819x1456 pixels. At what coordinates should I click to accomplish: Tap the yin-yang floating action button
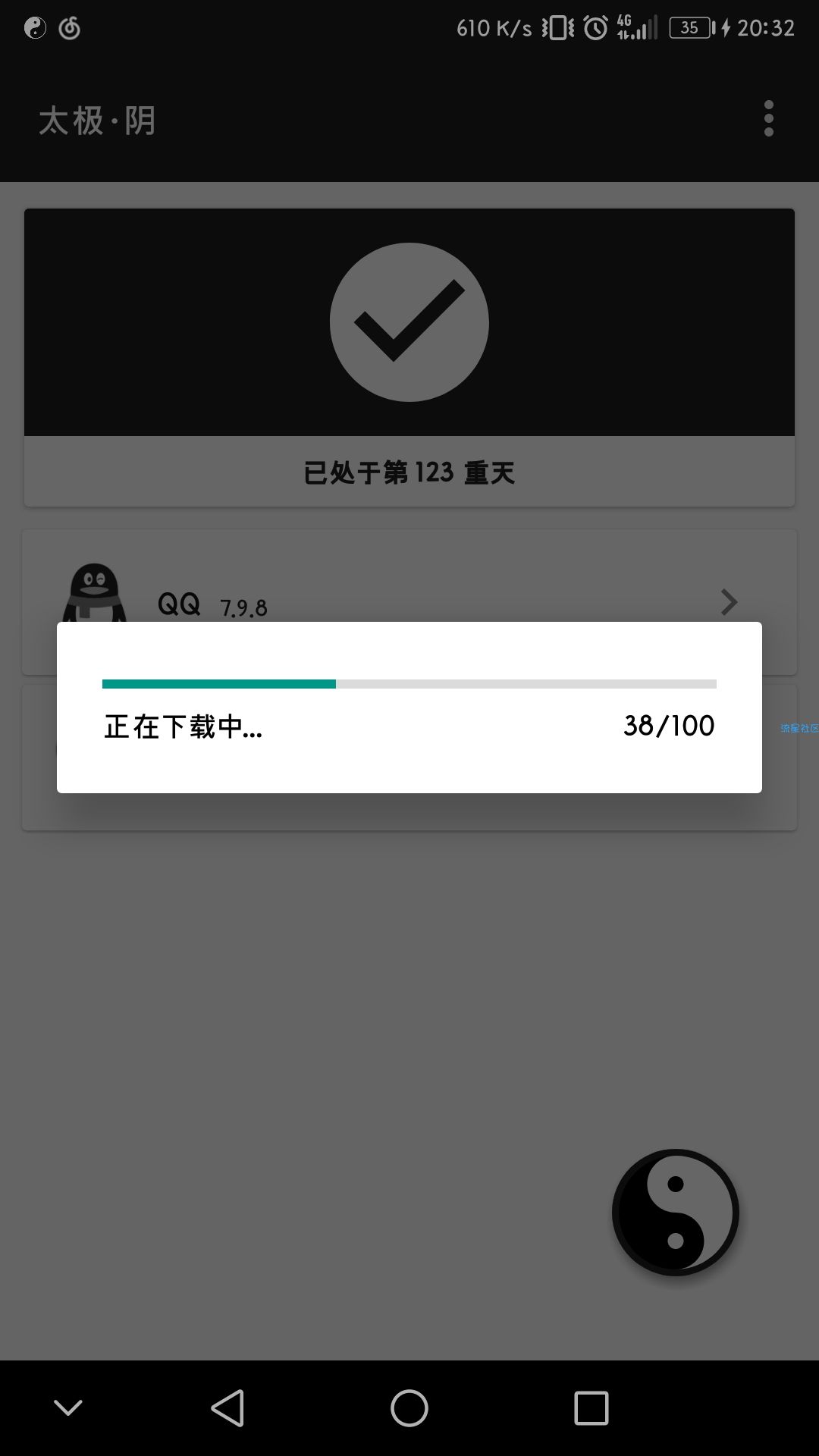[675, 1212]
